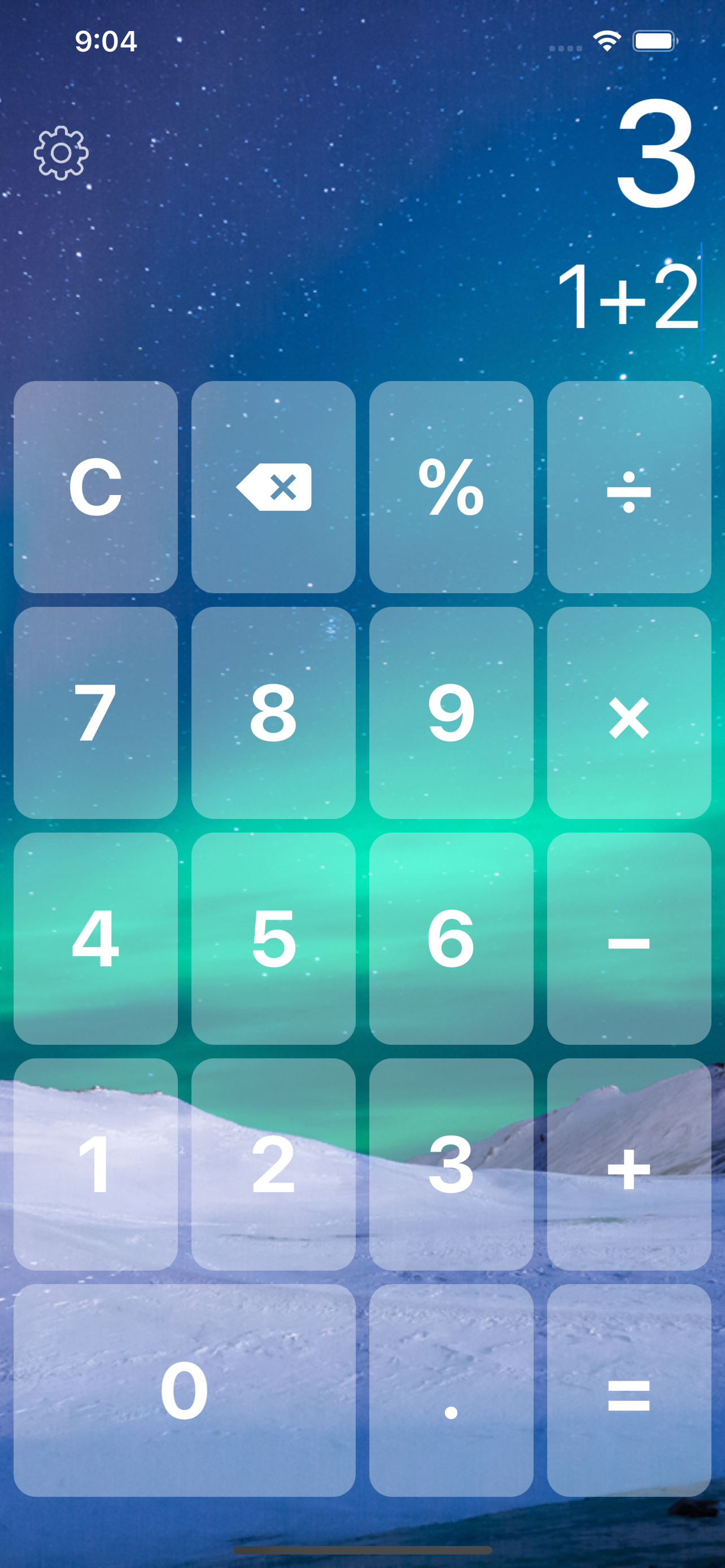Tap the number 4 key
This screenshot has width=725, height=1568.
click(x=96, y=941)
